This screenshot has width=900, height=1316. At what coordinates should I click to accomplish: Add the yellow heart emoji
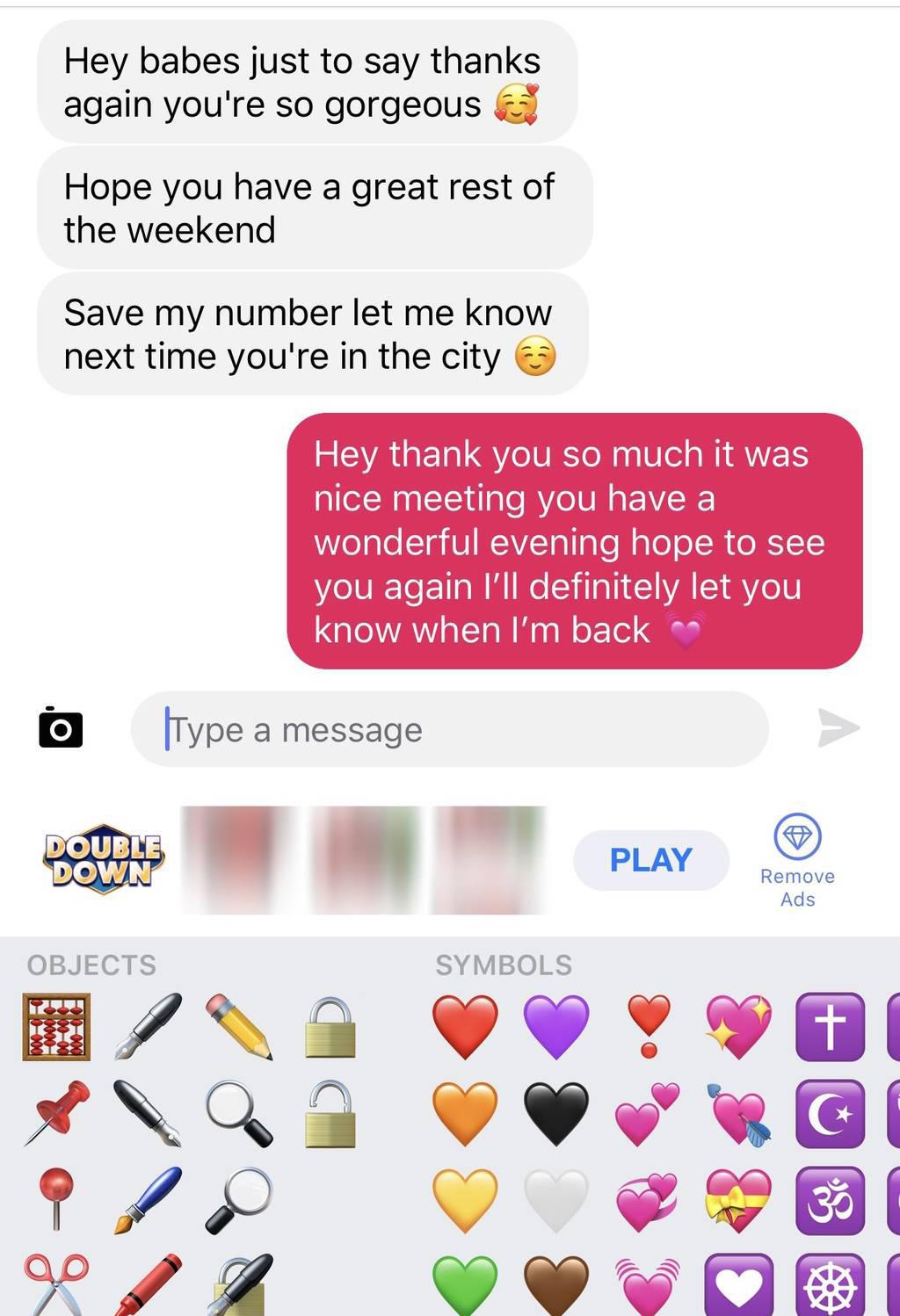point(465,1201)
